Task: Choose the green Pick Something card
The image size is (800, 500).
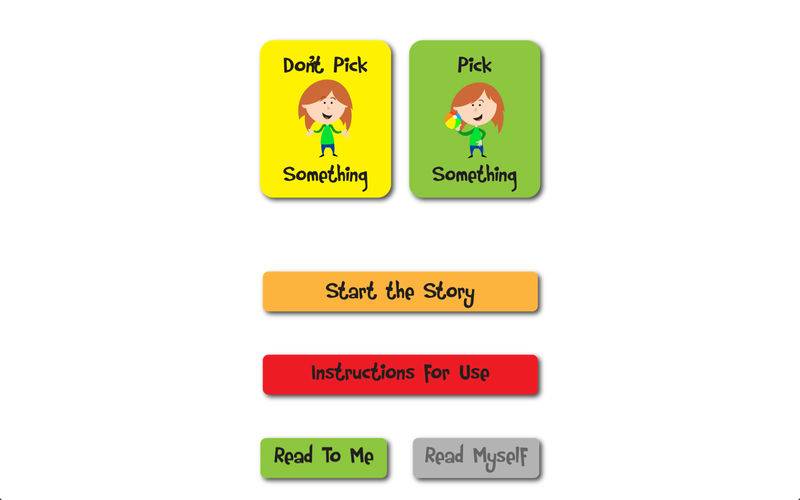Action: 475,119
